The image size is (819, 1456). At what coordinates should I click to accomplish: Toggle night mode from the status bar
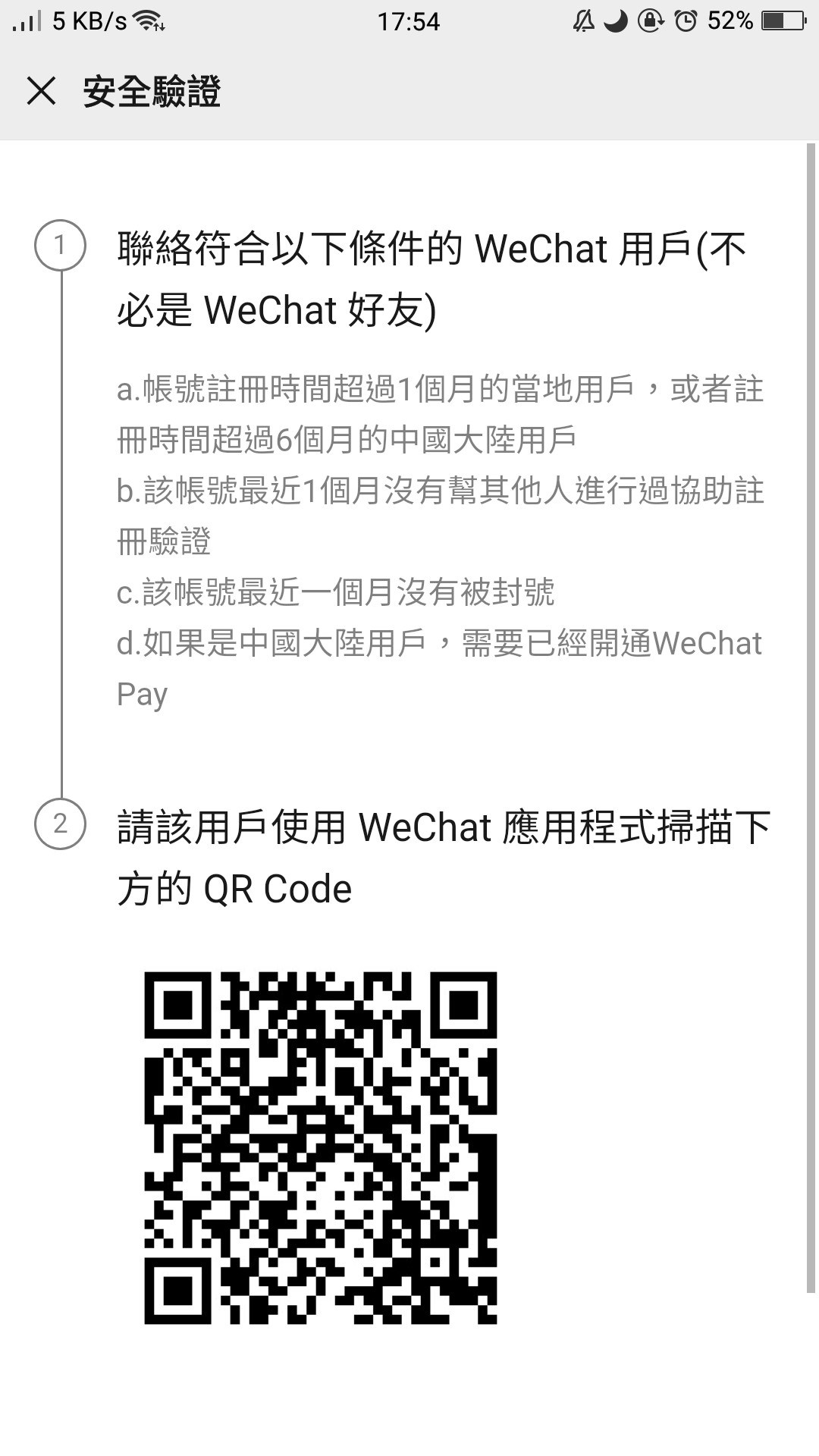(x=617, y=20)
